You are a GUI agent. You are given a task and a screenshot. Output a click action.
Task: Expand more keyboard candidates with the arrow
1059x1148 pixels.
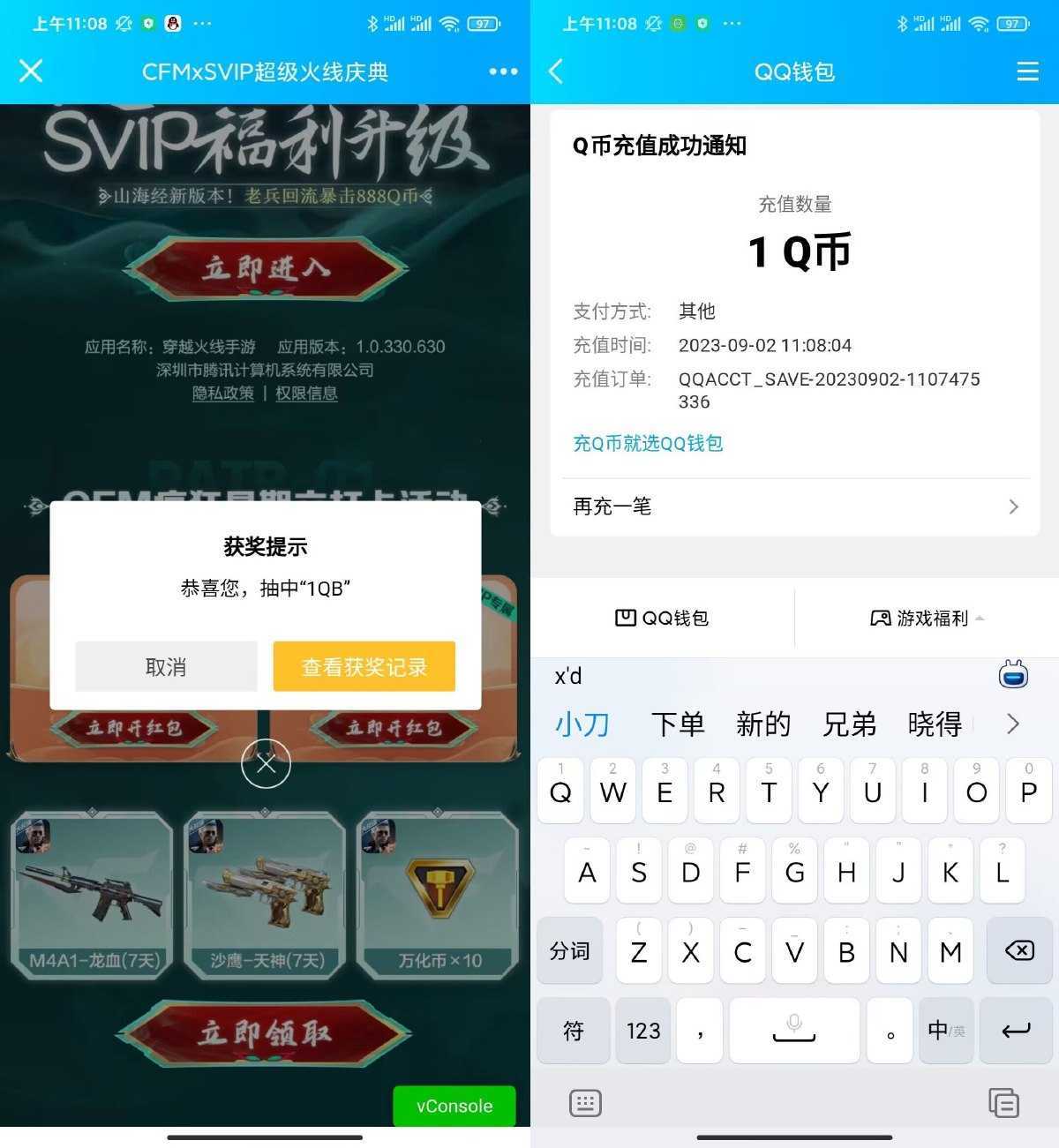click(1012, 724)
